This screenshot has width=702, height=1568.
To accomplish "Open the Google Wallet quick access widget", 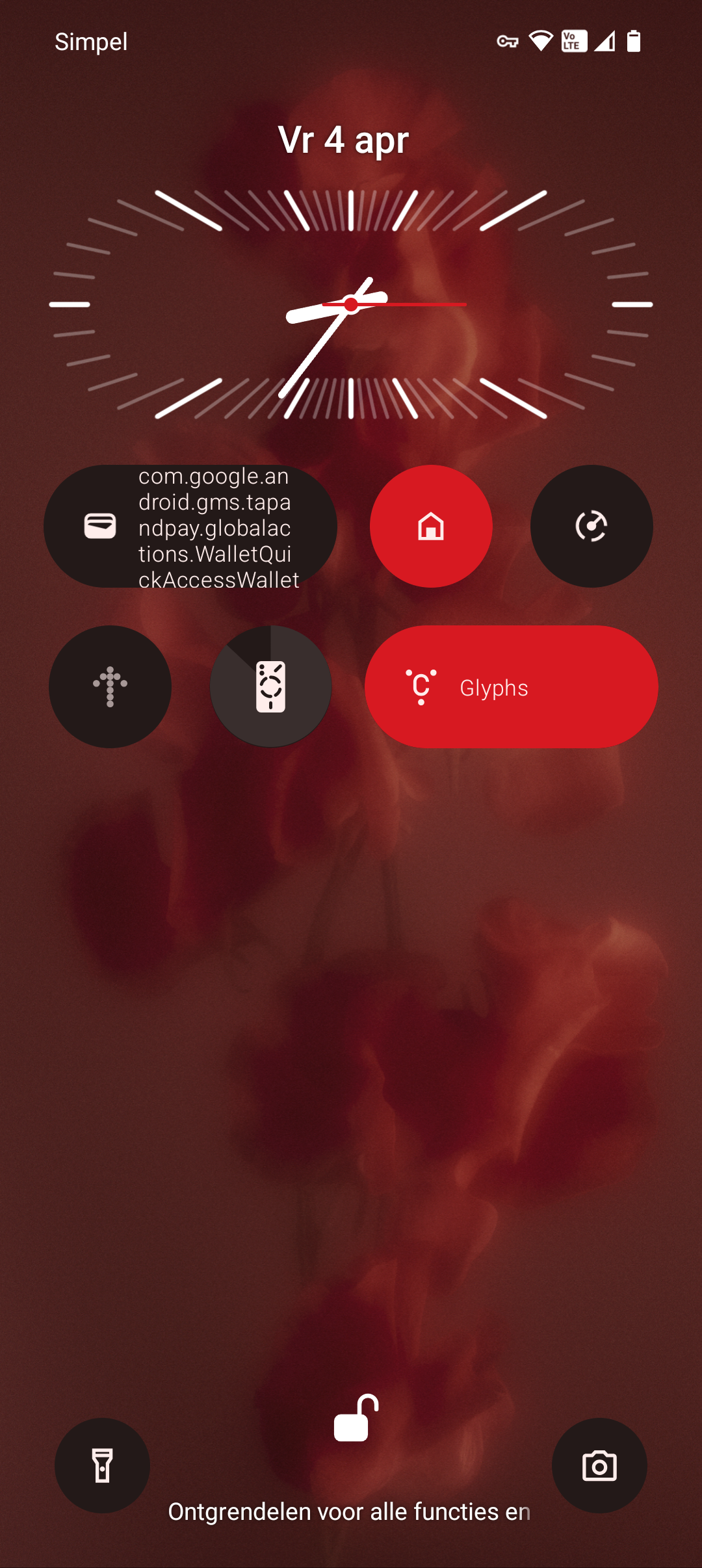I will (190, 526).
